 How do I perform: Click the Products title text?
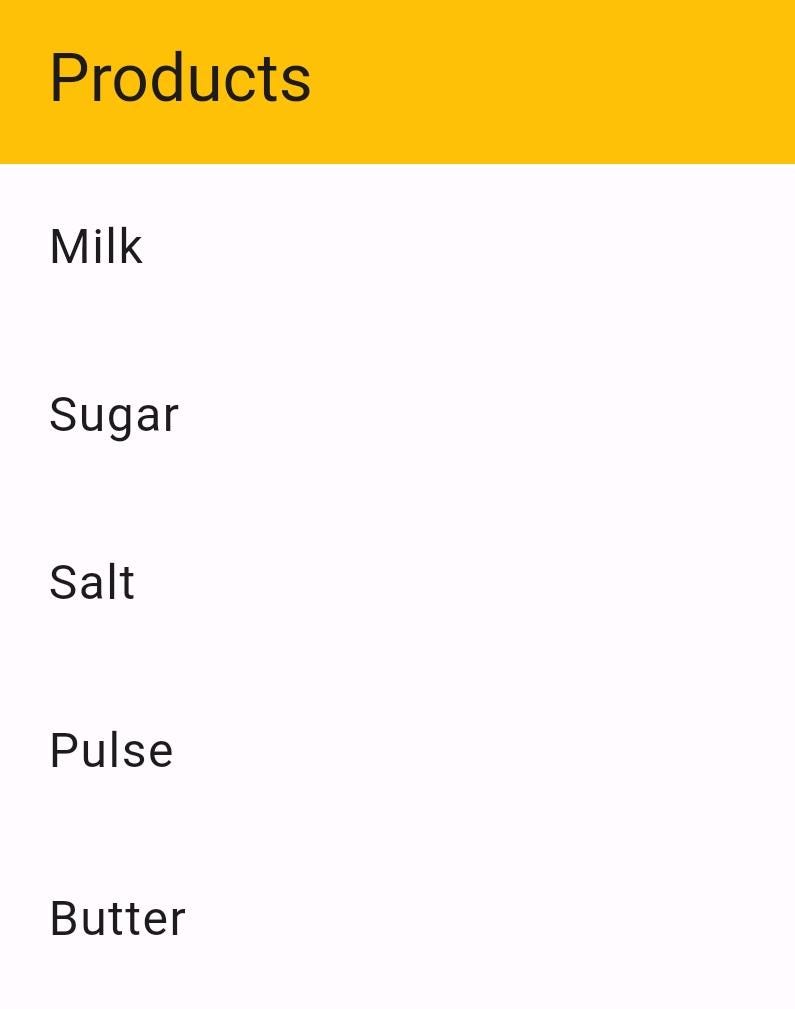(x=180, y=78)
